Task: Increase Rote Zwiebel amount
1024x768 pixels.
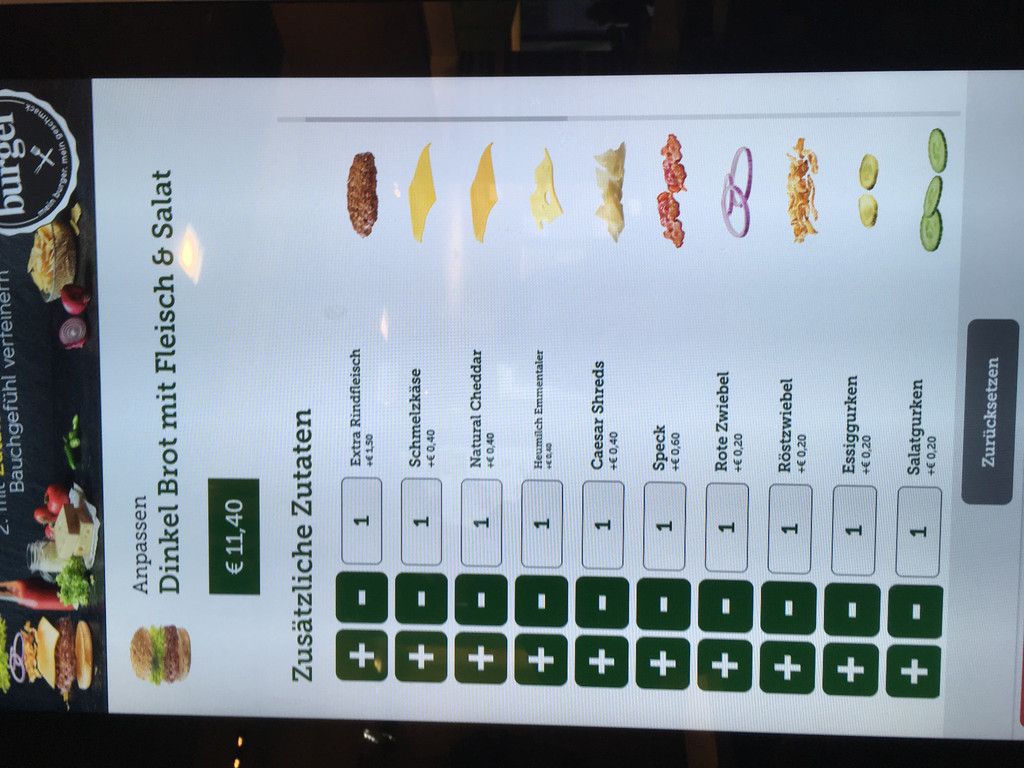Action: coord(725,664)
